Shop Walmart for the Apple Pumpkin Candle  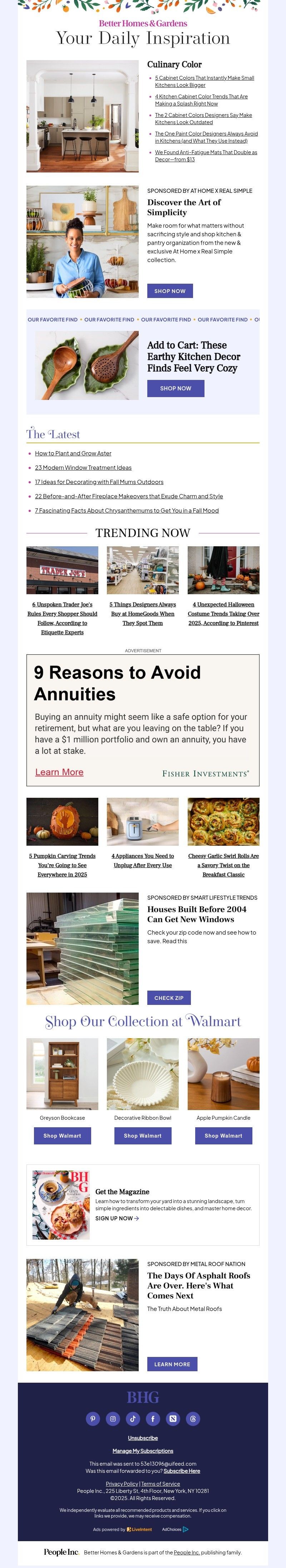pos(223,1135)
